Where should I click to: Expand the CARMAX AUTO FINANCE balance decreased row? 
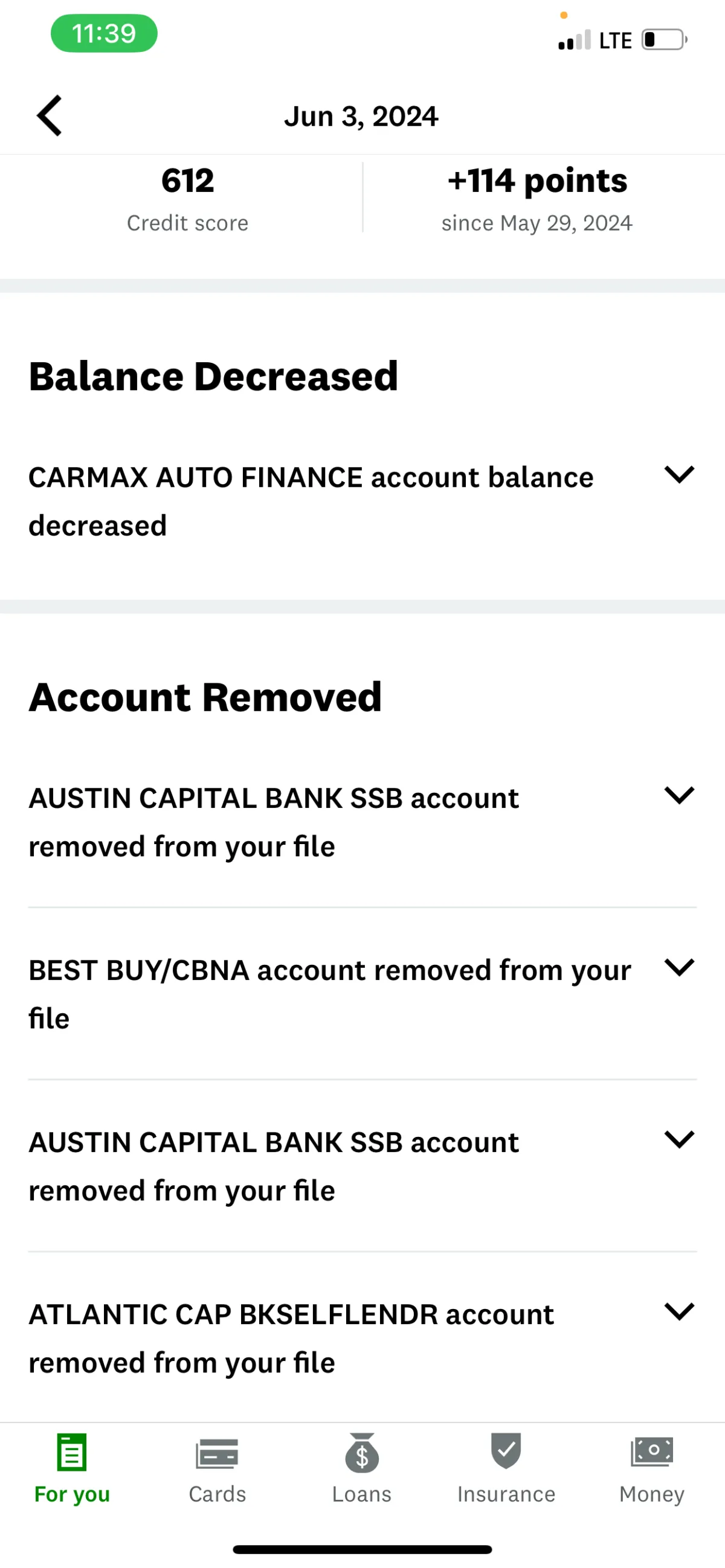click(x=362, y=501)
